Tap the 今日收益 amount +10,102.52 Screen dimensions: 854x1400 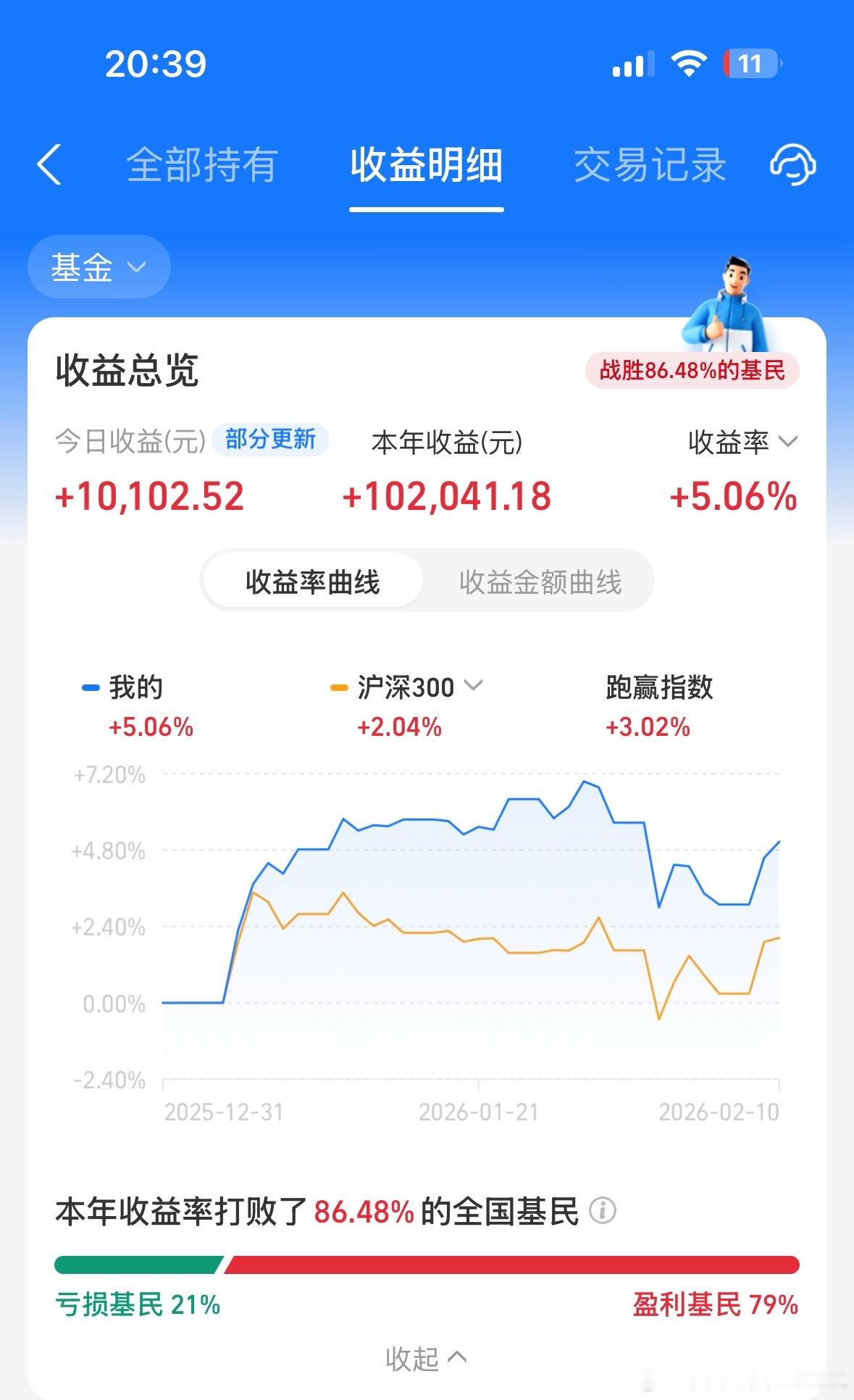151,496
